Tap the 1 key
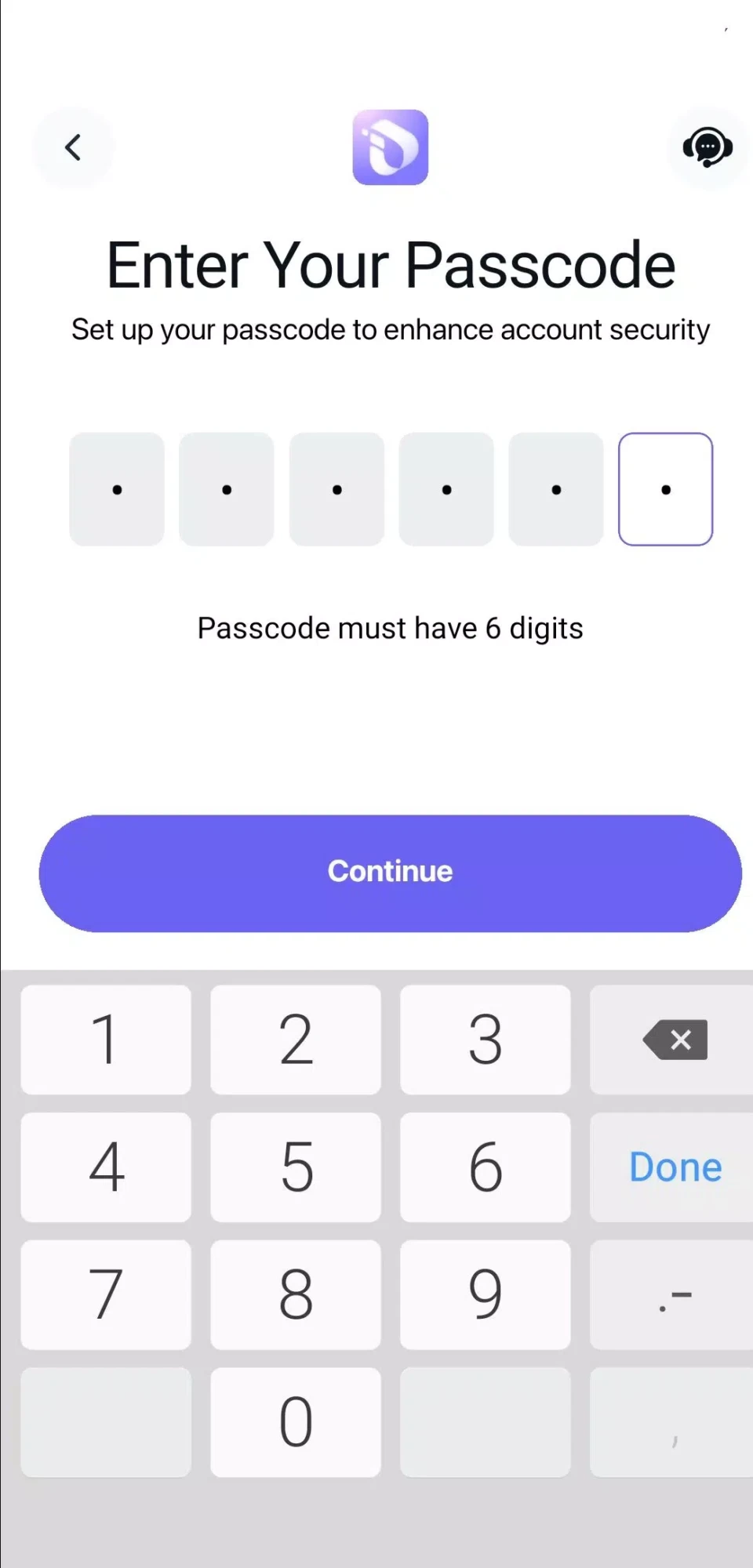Image resolution: width=753 pixels, height=1568 pixels. 106,1040
